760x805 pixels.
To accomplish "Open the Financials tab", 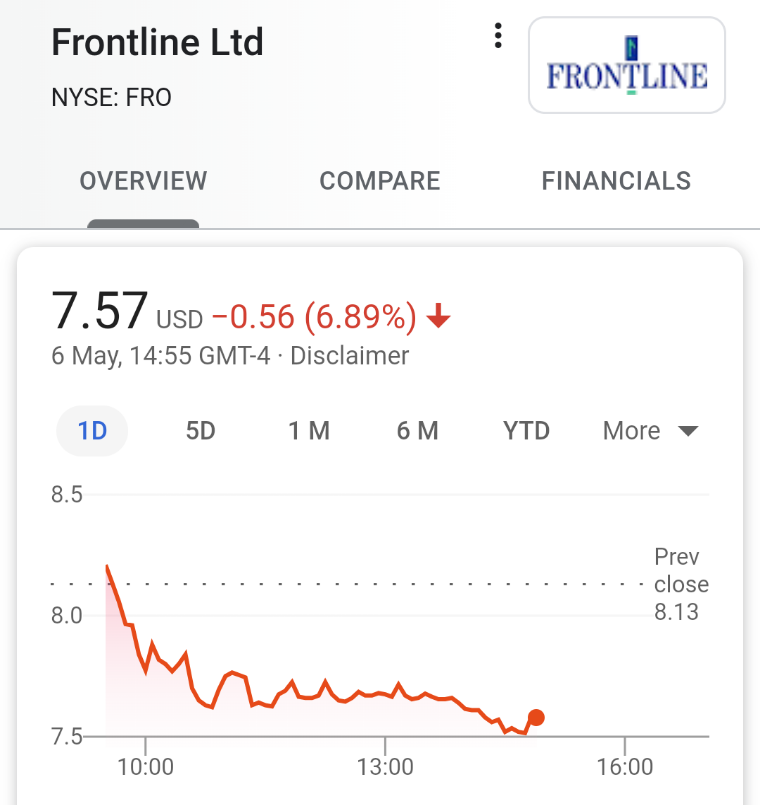I will click(616, 181).
